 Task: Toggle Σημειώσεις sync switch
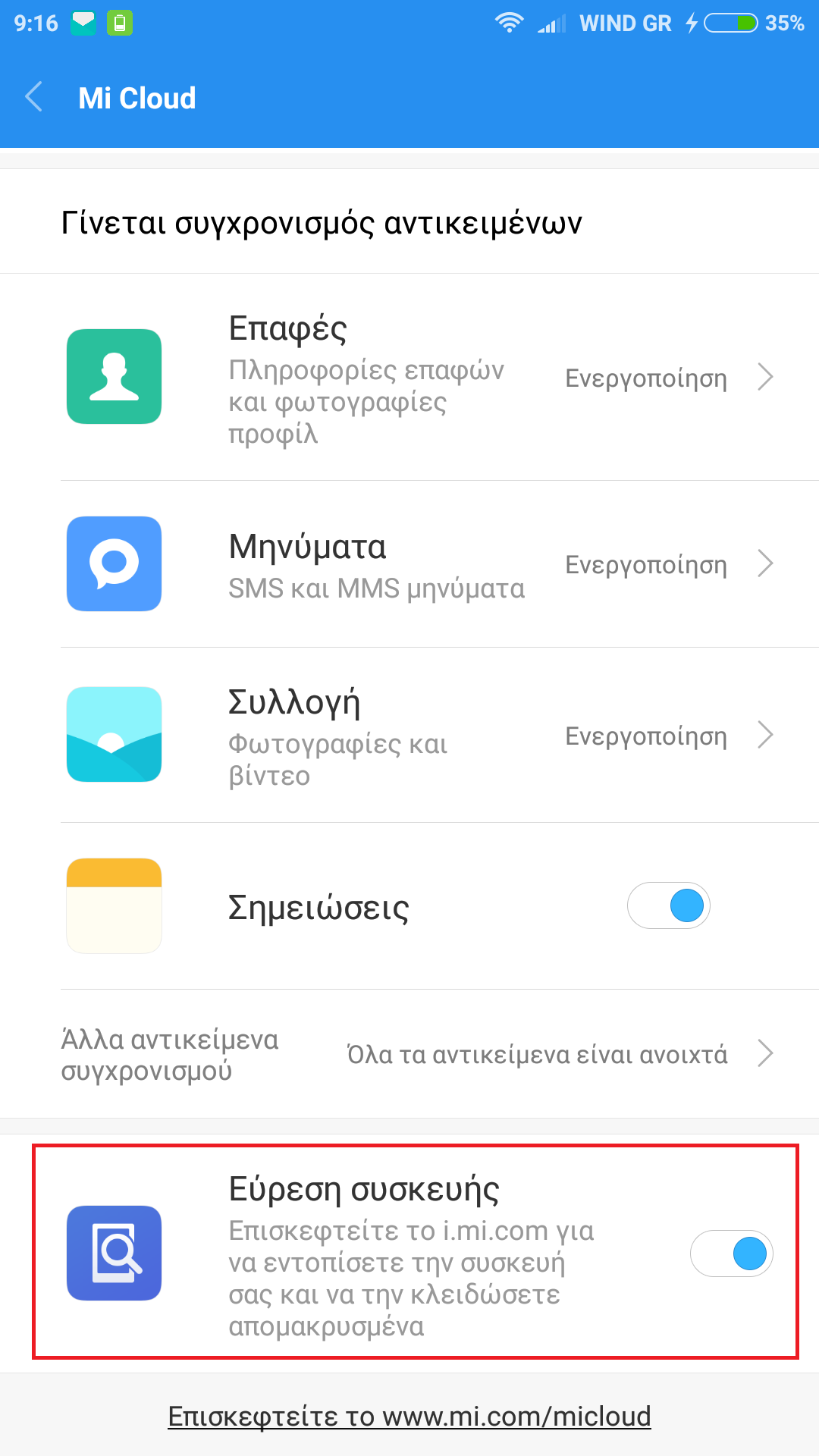(x=668, y=905)
